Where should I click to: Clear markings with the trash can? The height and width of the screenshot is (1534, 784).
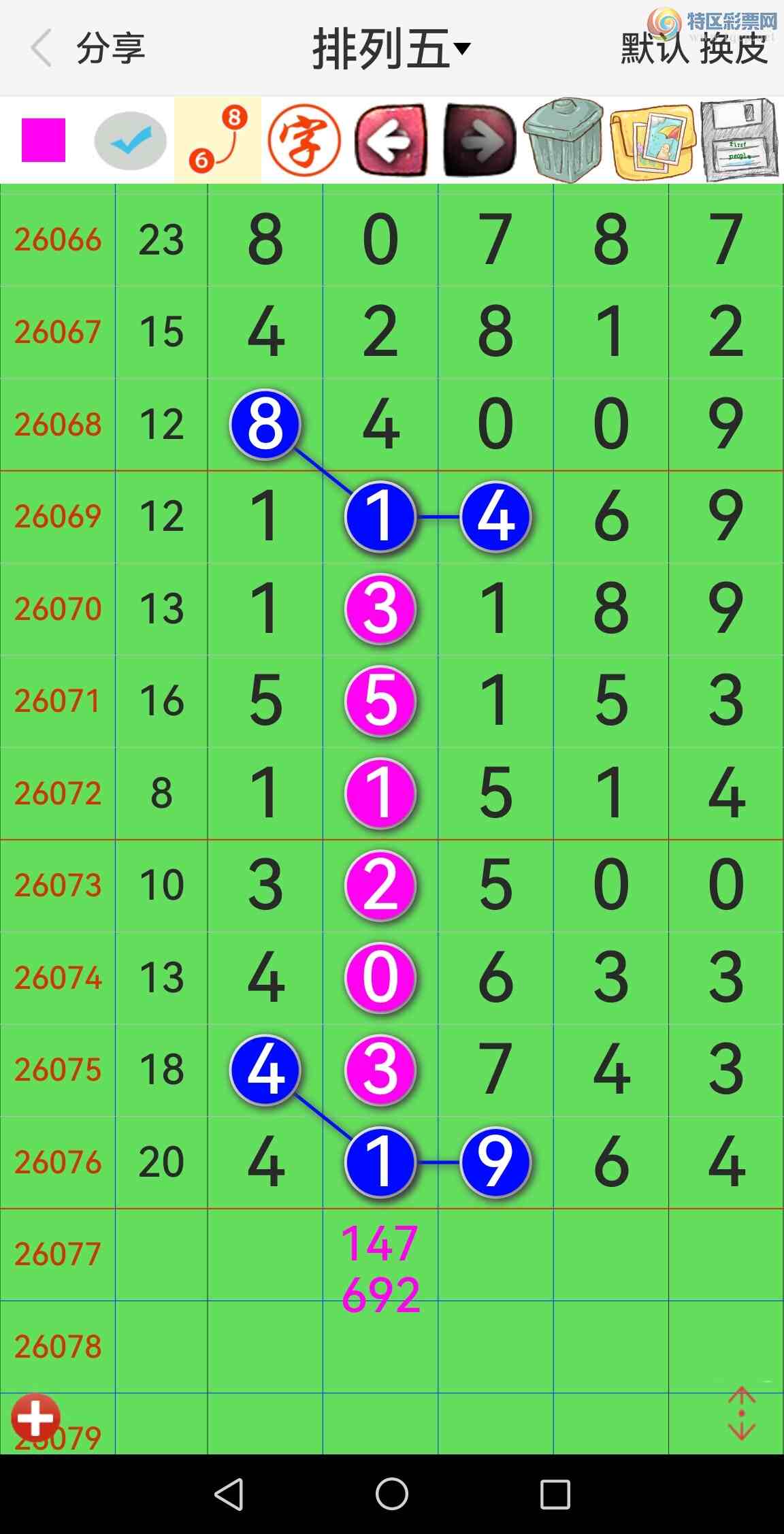(x=564, y=140)
